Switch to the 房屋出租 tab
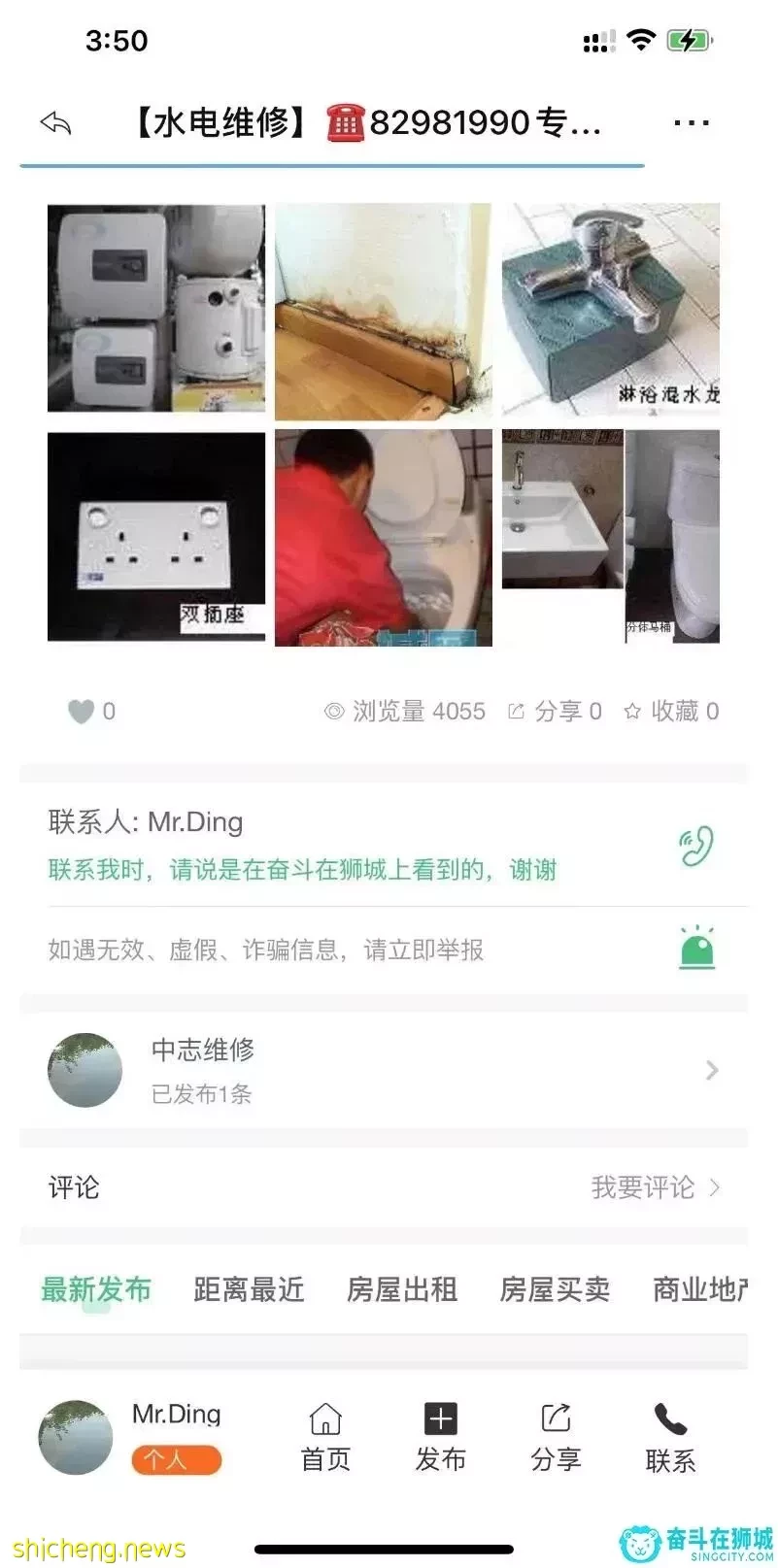The height and width of the screenshot is (1568, 778). coord(402,1289)
